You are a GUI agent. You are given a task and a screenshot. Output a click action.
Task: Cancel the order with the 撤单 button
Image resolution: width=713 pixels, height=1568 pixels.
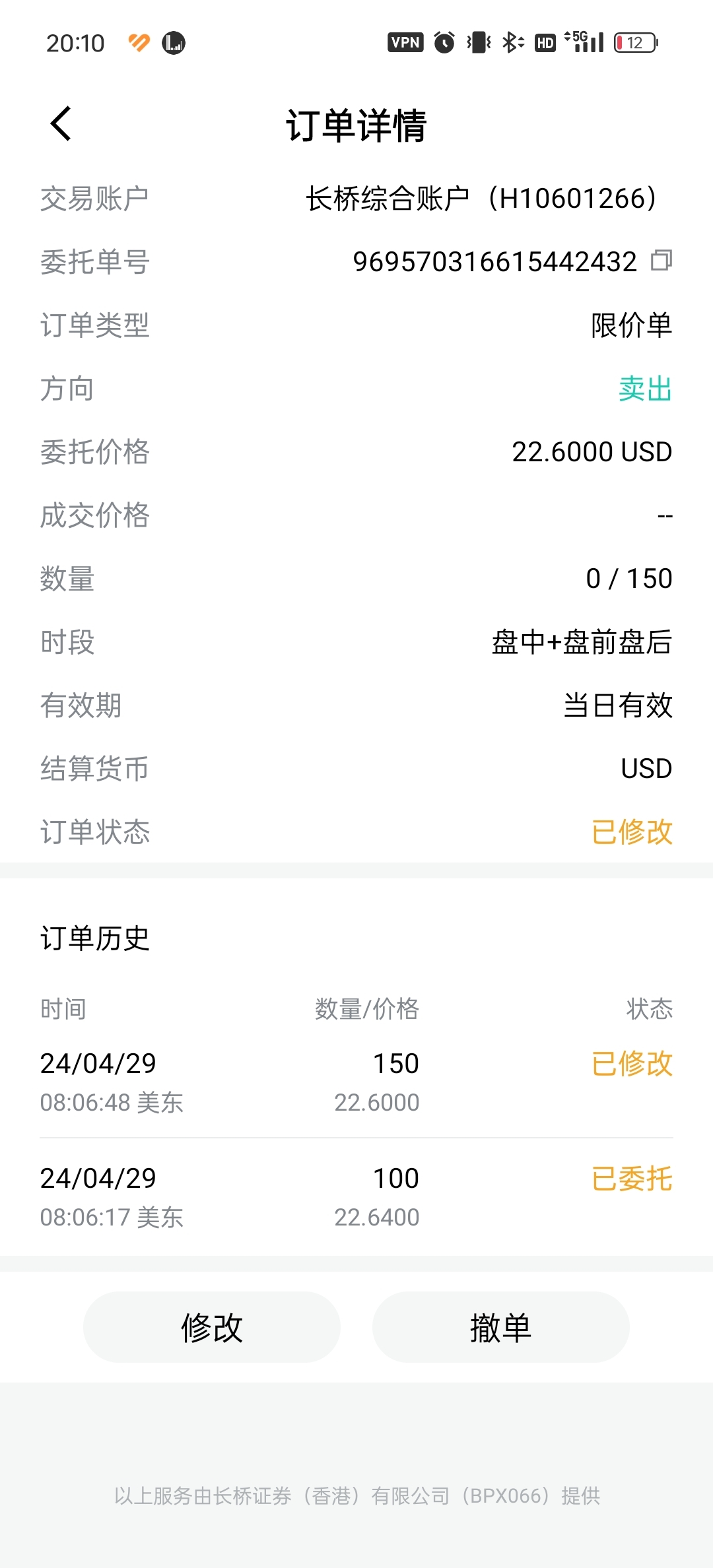click(500, 1327)
